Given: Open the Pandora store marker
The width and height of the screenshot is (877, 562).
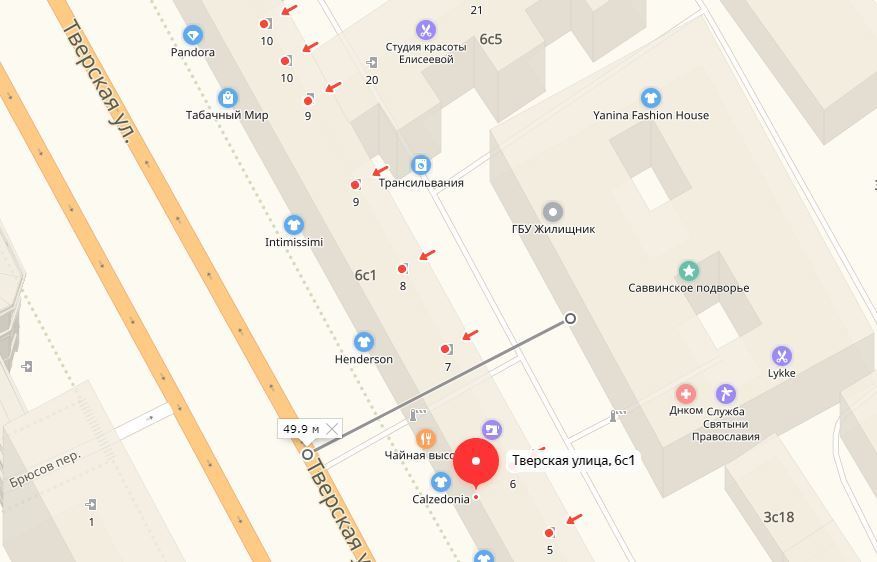Looking at the screenshot, I should 193,35.
